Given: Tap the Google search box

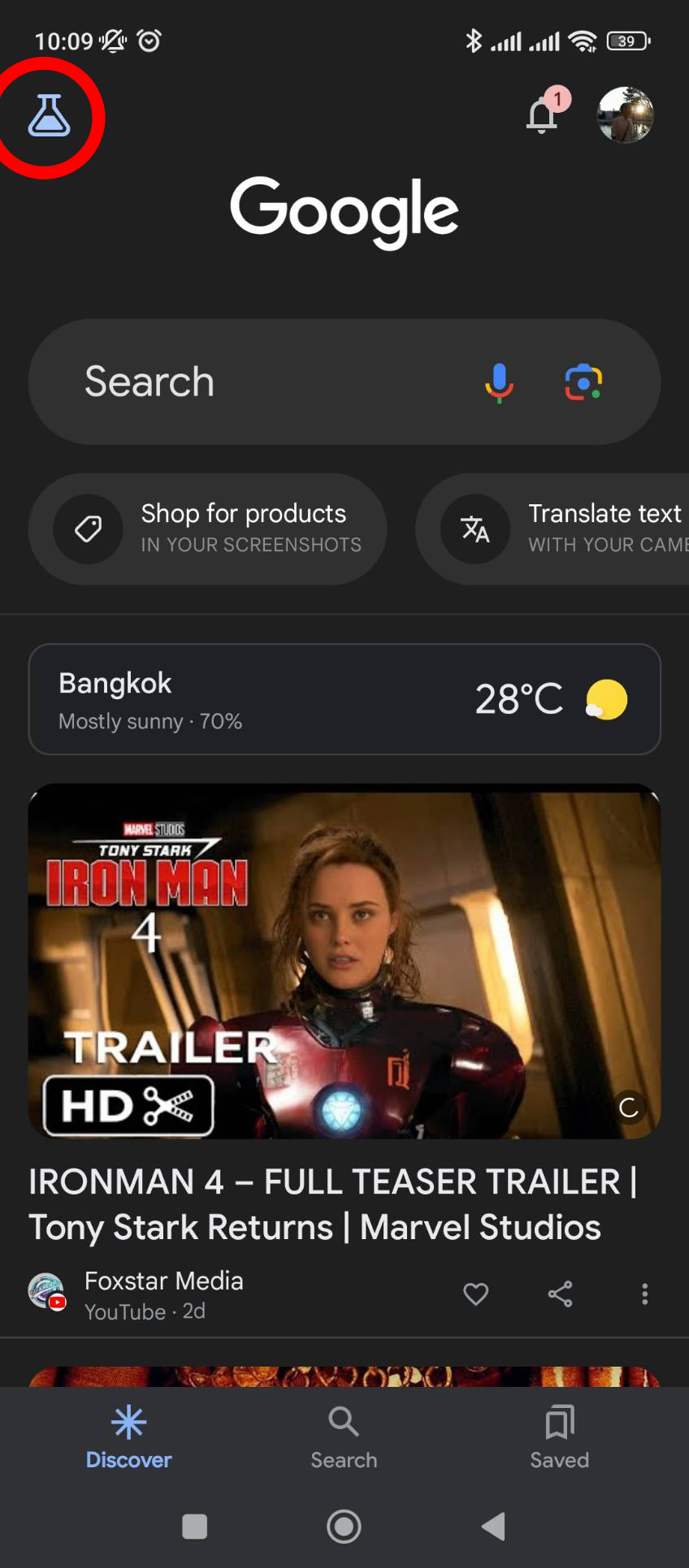Looking at the screenshot, I should click(x=244, y=382).
